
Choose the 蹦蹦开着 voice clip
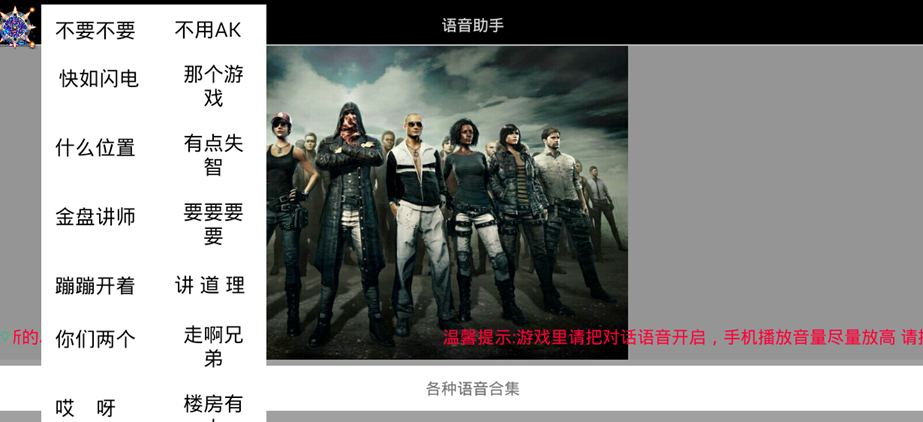point(95,286)
